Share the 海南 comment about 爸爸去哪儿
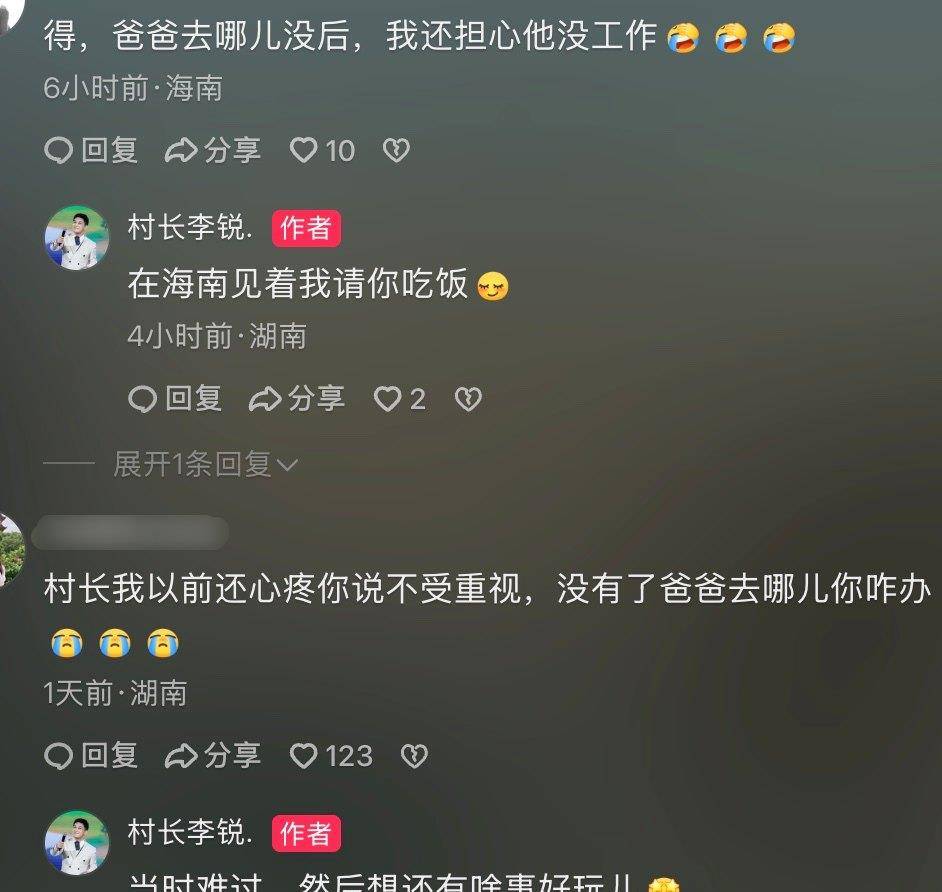Screen dimensions: 942x892 pyautogui.click(x=213, y=151)
